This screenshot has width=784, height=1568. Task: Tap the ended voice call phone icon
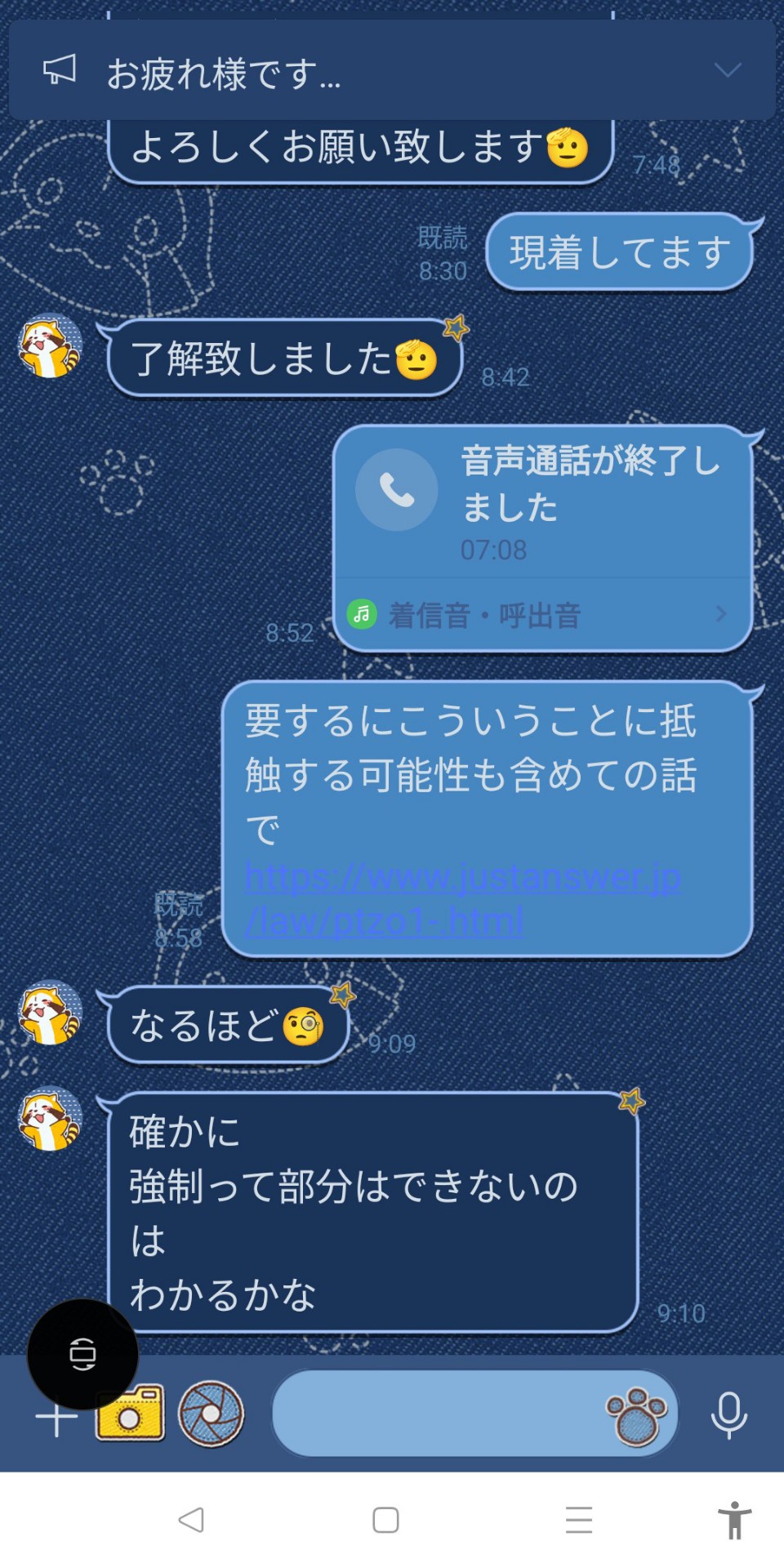[397, 490]
